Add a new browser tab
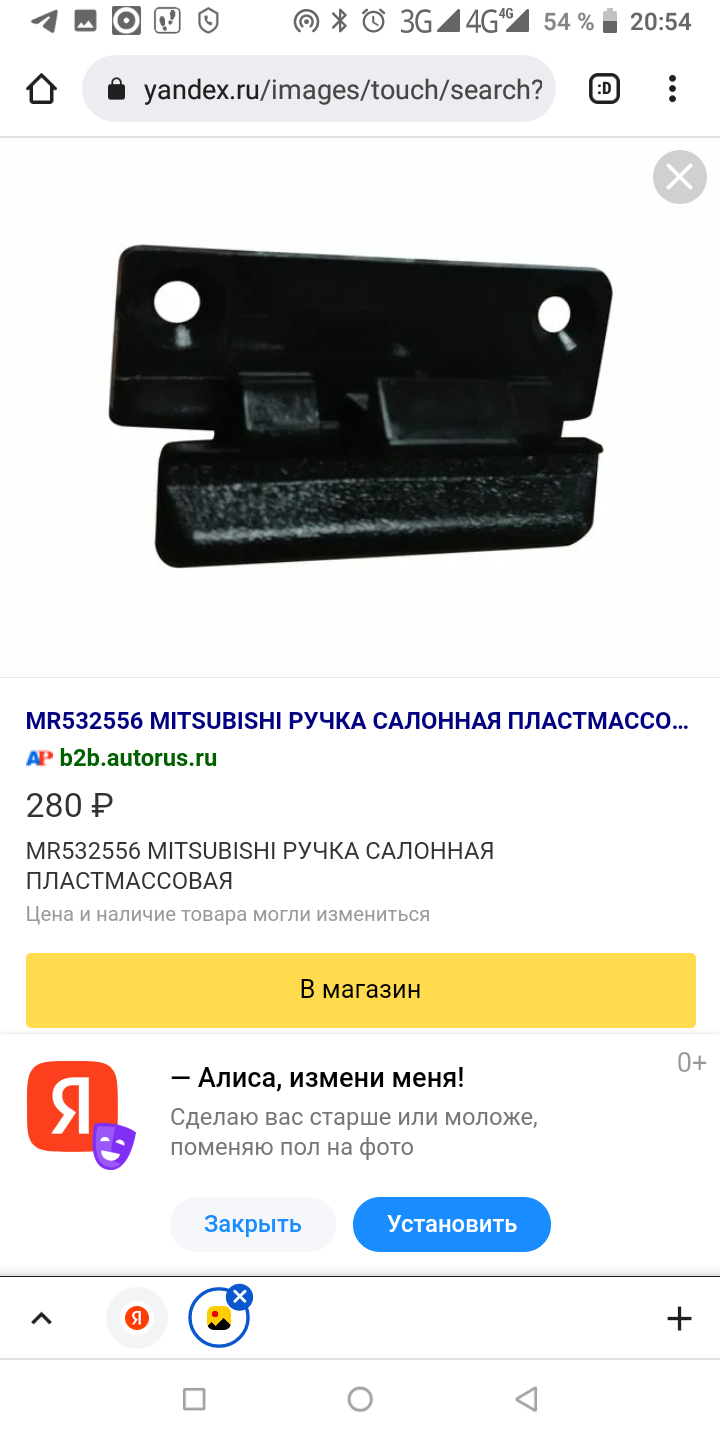720x1440 pixels. (679, 1318)
